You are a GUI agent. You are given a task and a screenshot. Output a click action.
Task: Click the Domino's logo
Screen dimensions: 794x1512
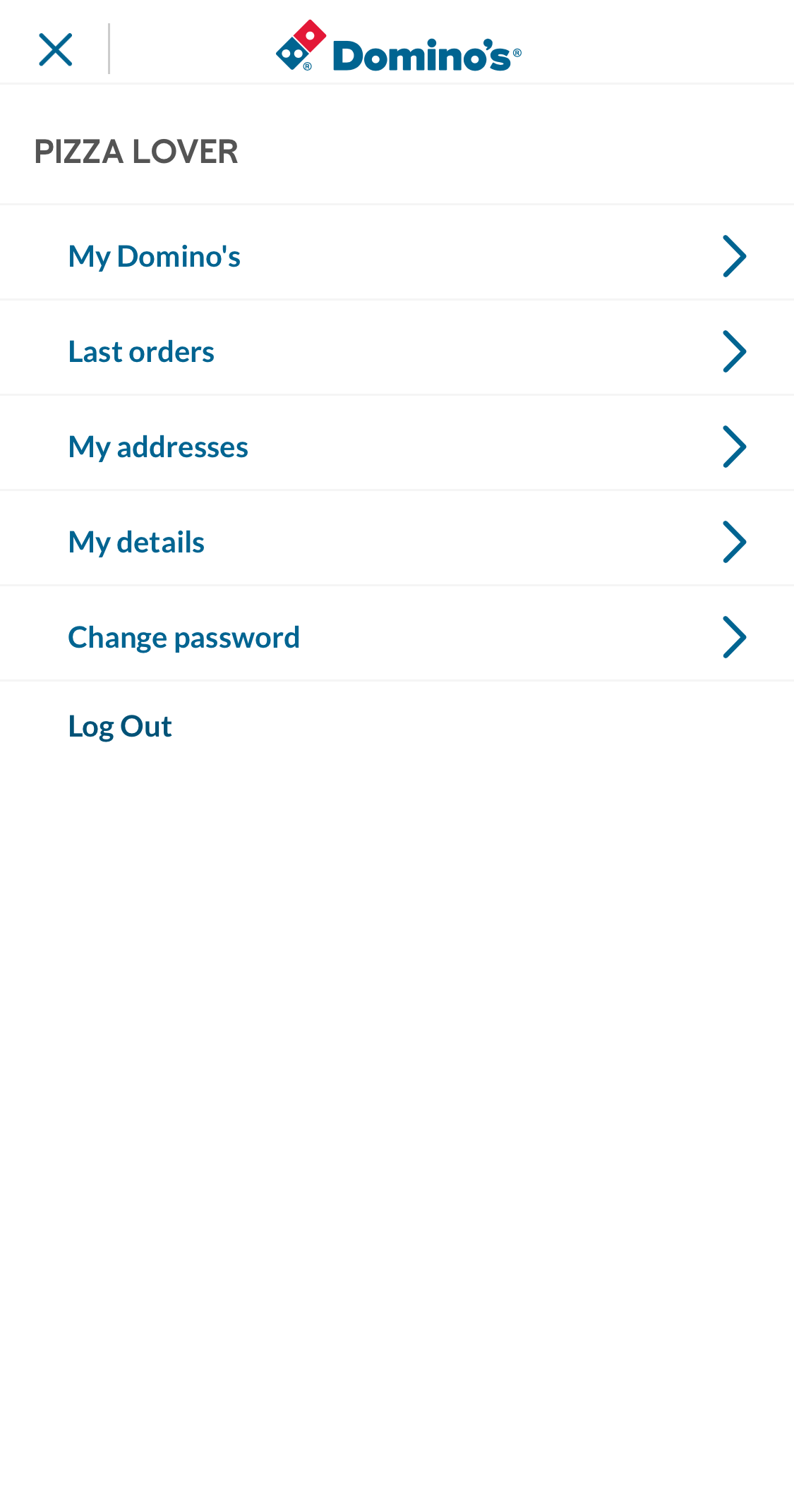pyautogui.click(x=397, y=49)
